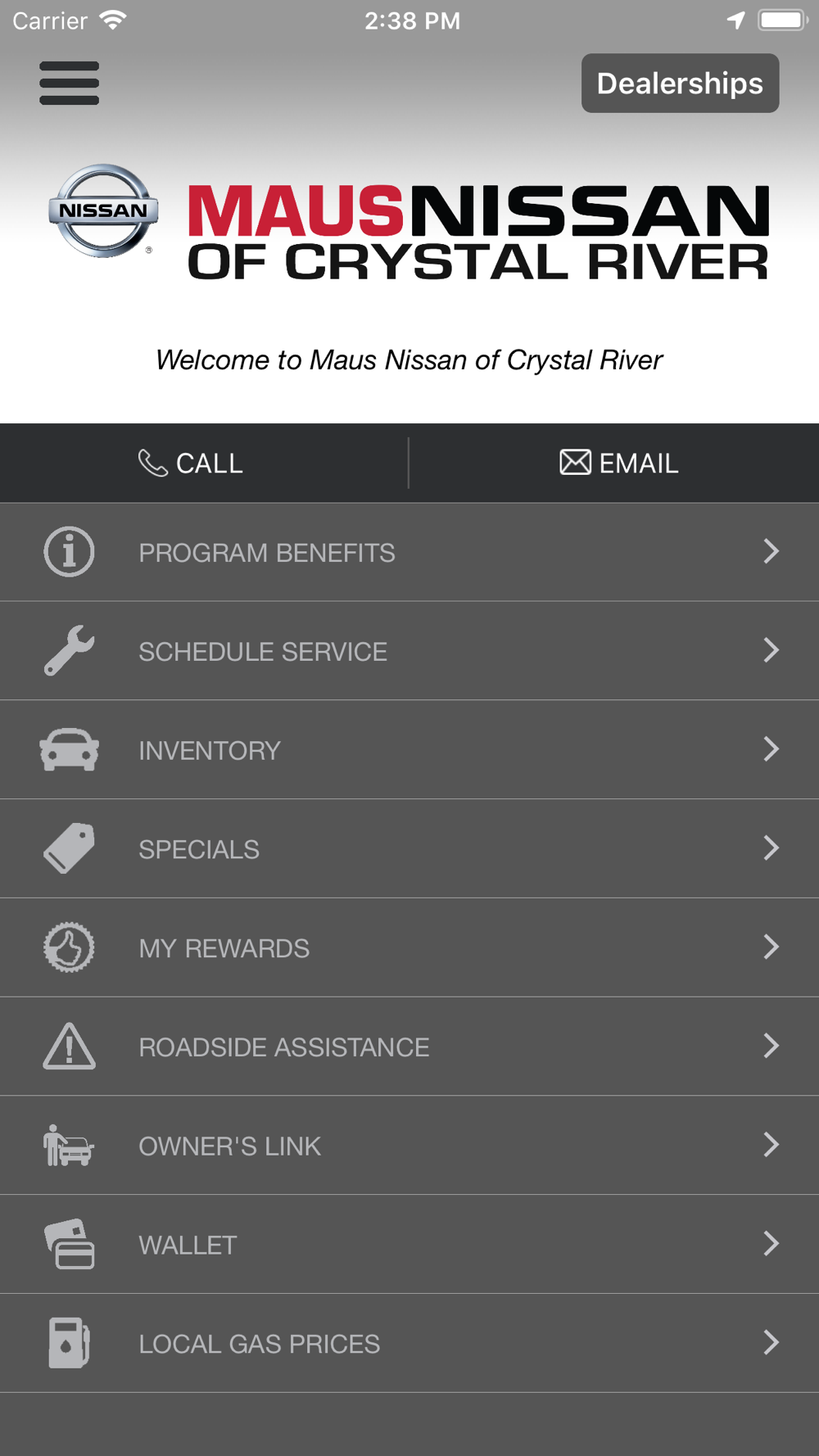819x1456 pixels.
Task: Select Schedule Service
Action: [x=409, y=651]
